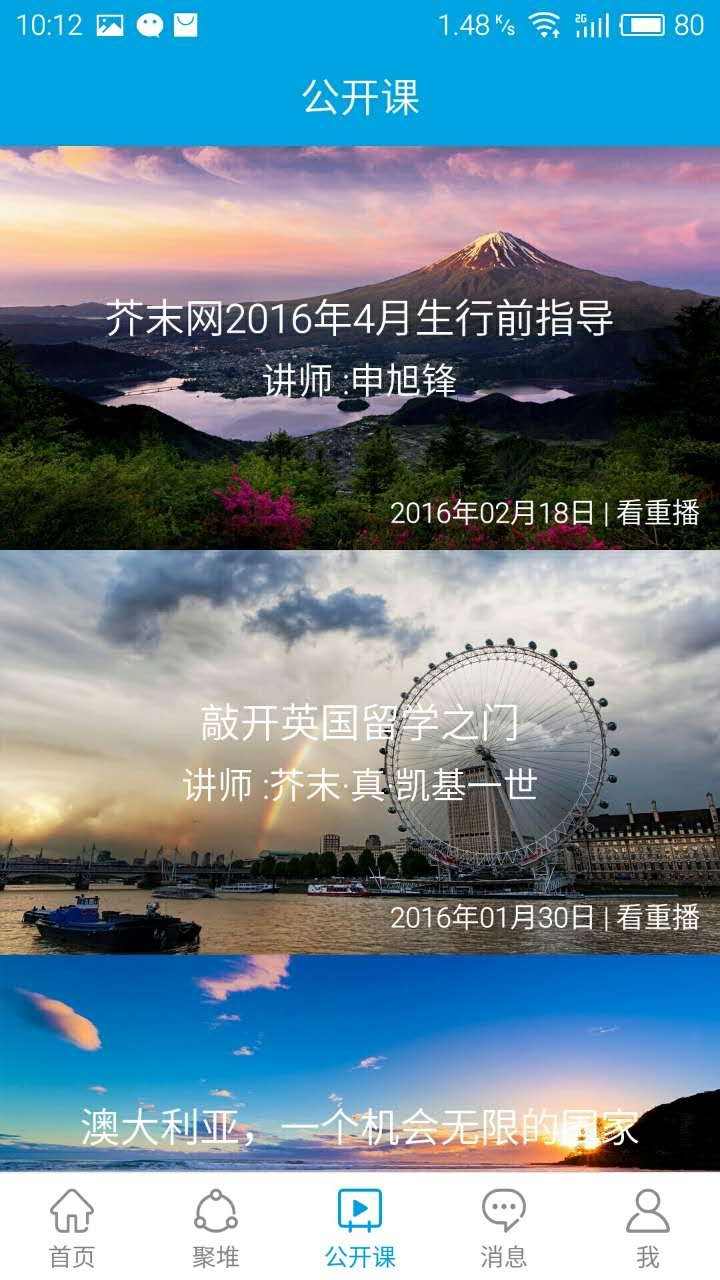Image resolution: width=720 pixels, height=1280 pixels.
Task: Open the 芥末网2016年4月生行前指导 course card
Action: (360, 348)
